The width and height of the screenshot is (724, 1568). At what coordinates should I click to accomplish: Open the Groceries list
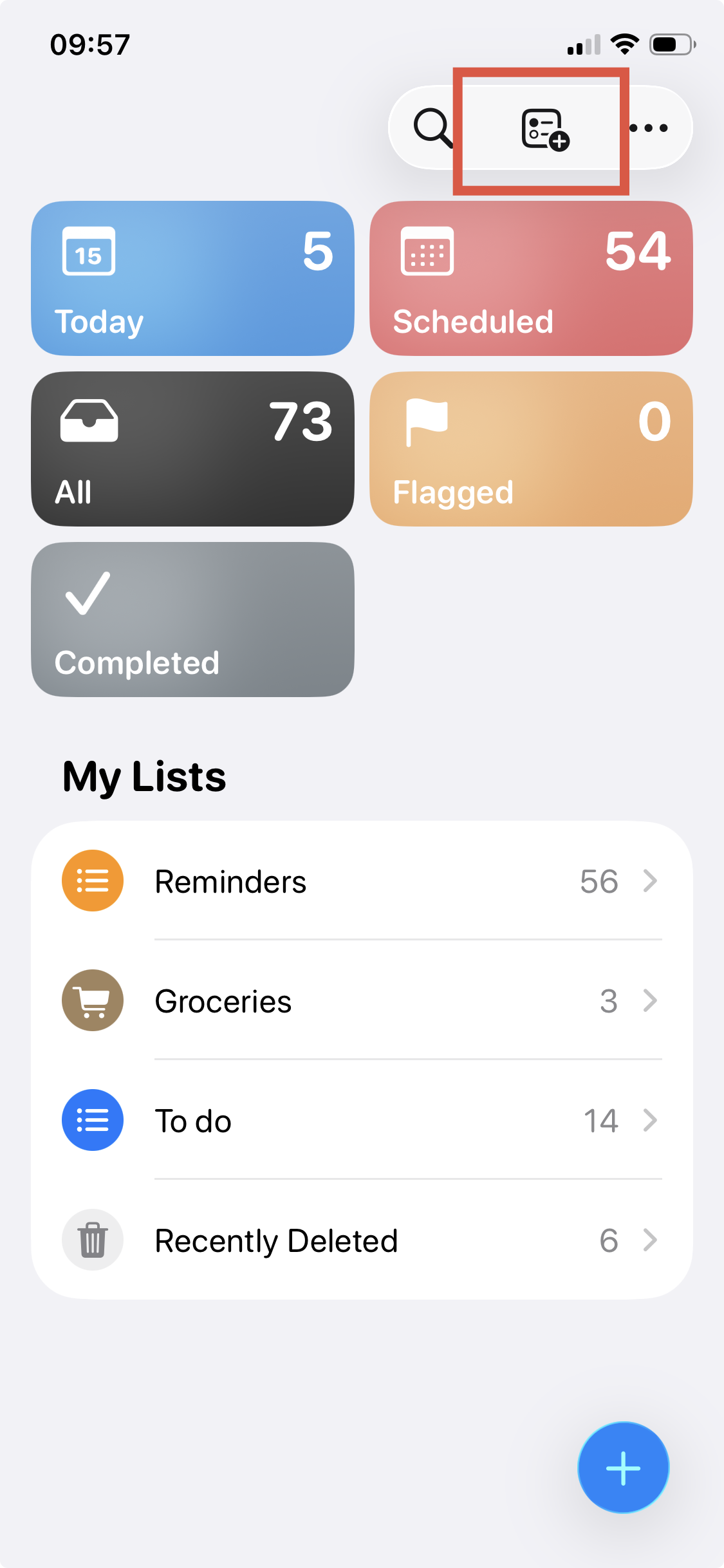362,1000
